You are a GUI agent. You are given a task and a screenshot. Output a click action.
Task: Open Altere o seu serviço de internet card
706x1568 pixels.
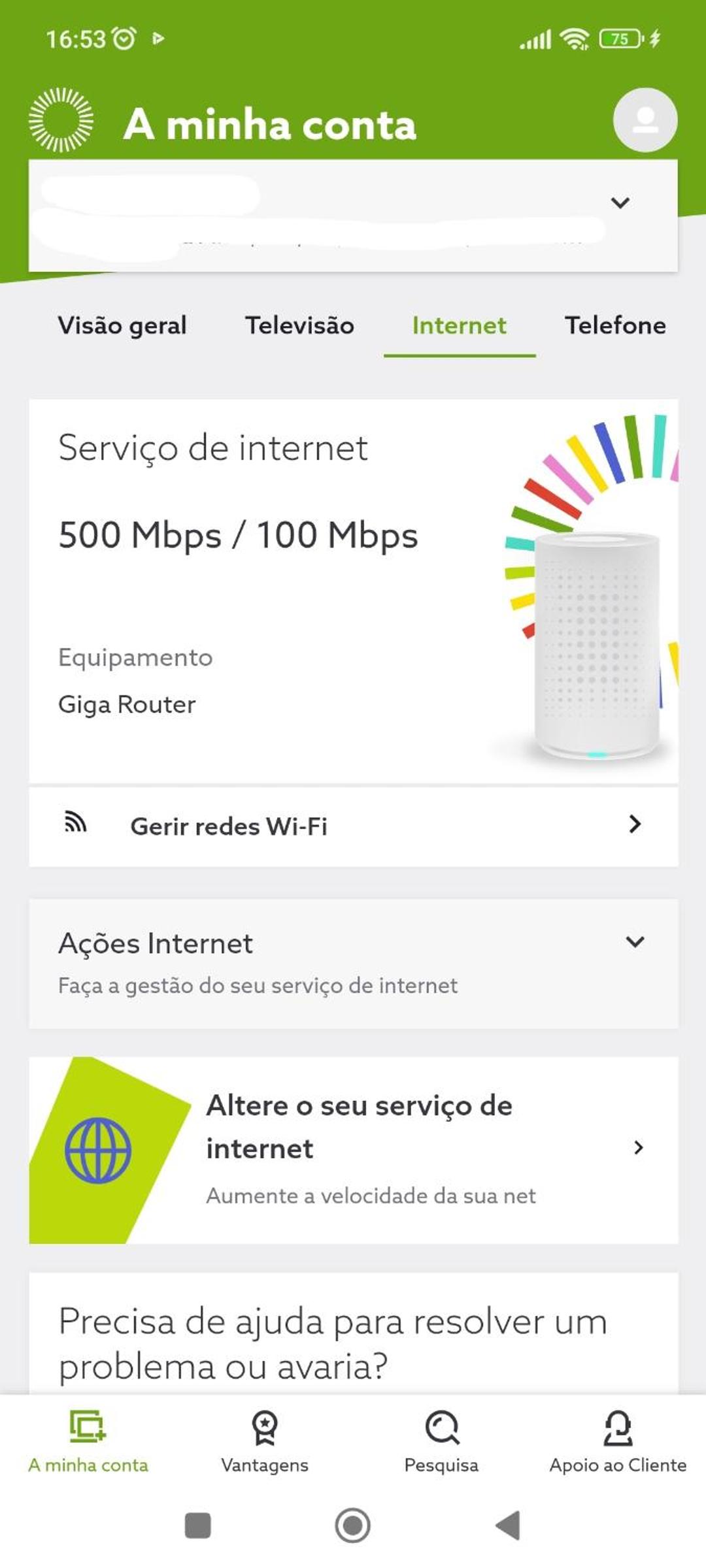click(353, 1150)
